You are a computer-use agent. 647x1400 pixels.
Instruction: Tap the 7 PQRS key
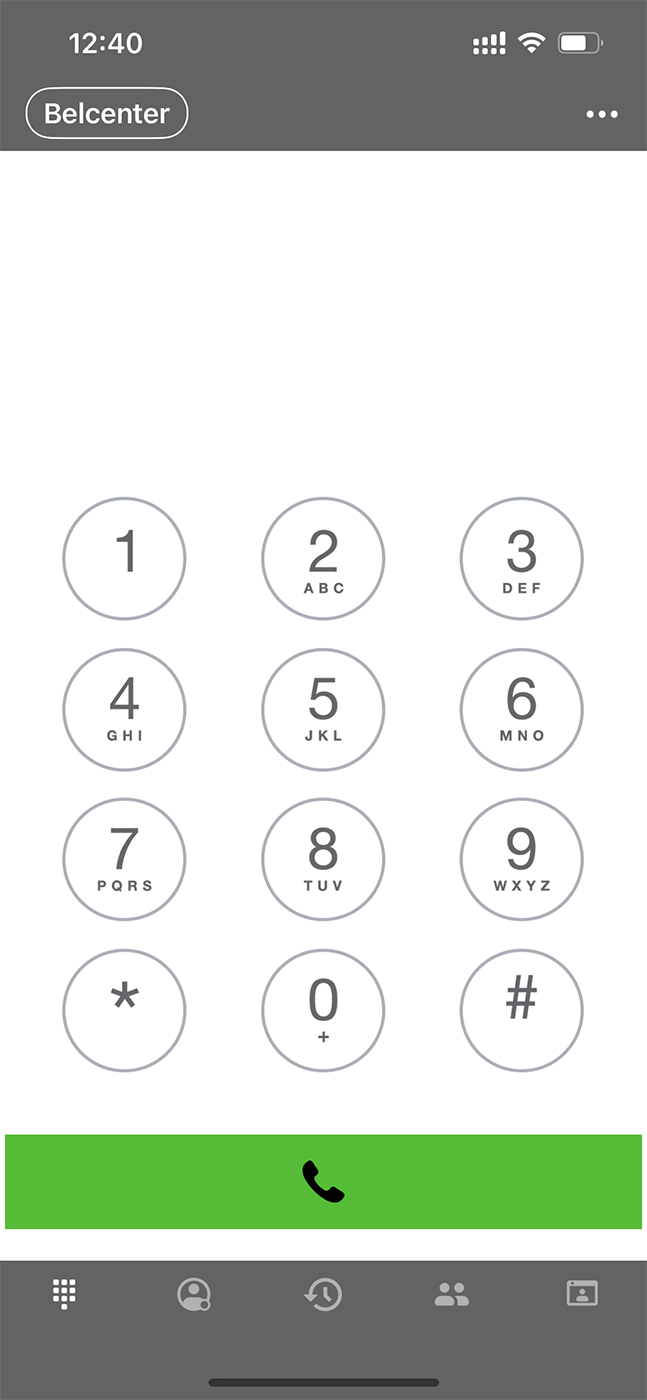coord(124,860)
